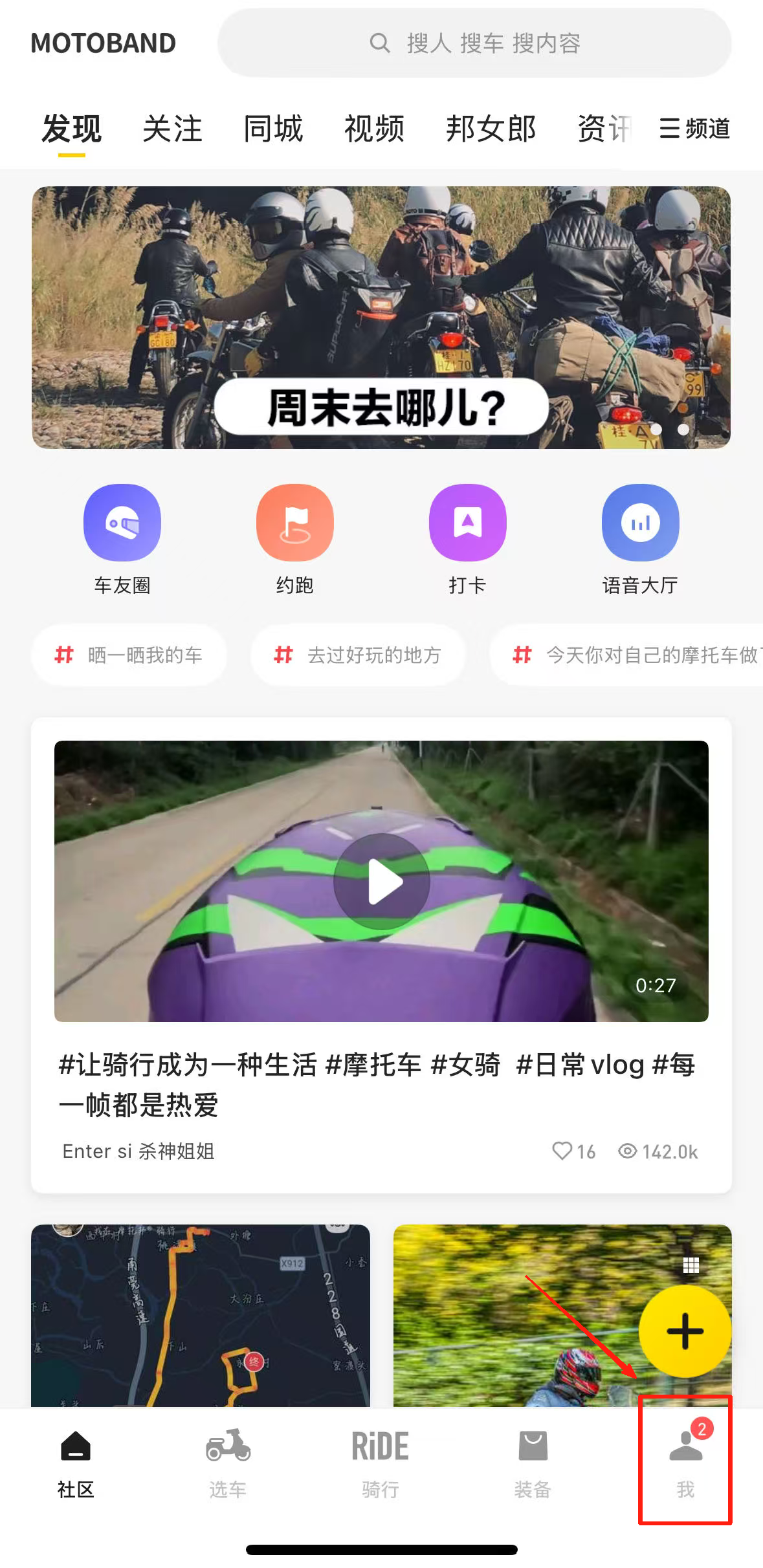Image resolution: width=763 pixels, height=1568 pixels.
Task: Open 约跑 shortcut
Action: pos(295,523)
